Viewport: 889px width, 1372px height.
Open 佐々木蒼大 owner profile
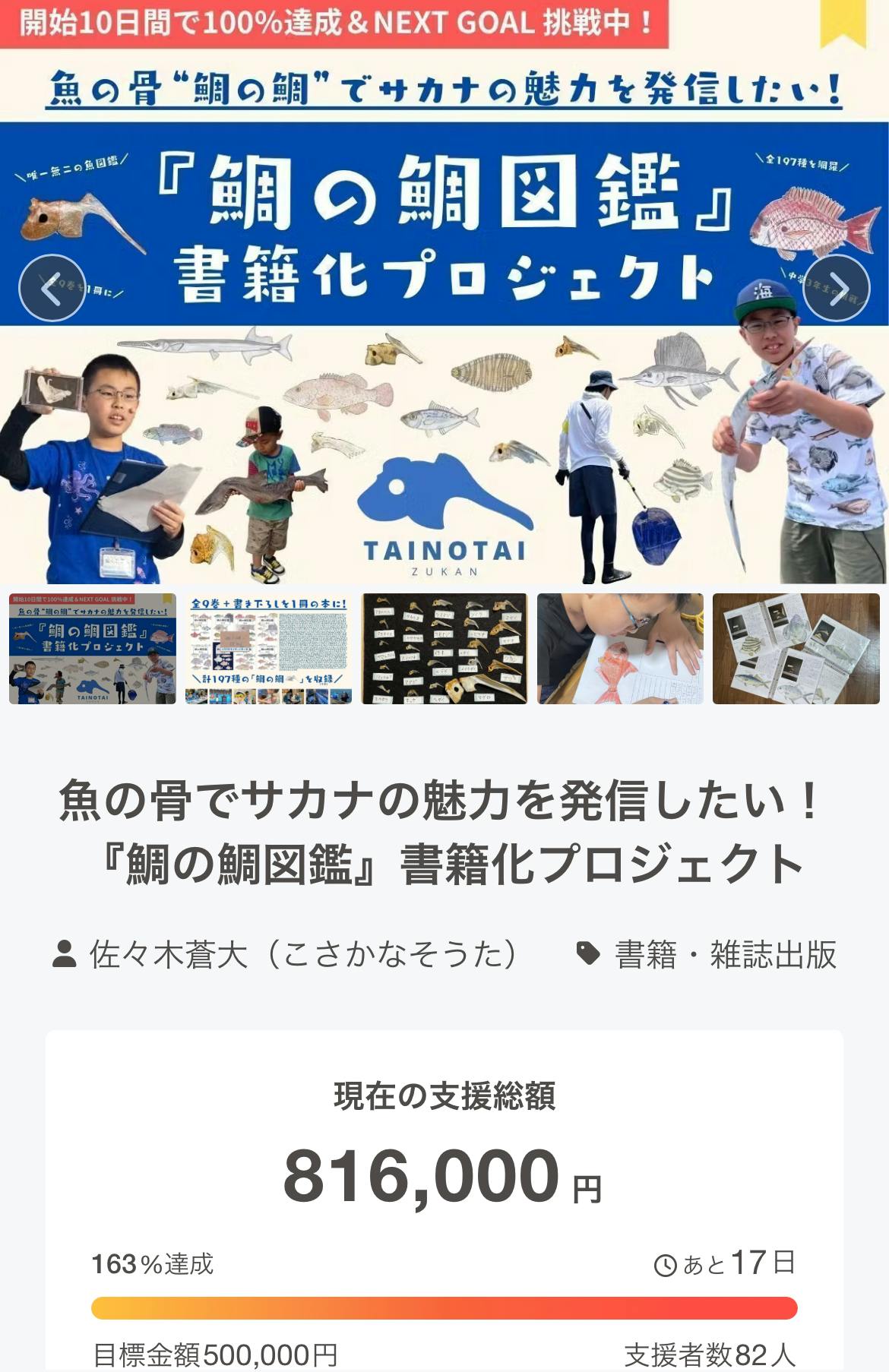[302, 954]
